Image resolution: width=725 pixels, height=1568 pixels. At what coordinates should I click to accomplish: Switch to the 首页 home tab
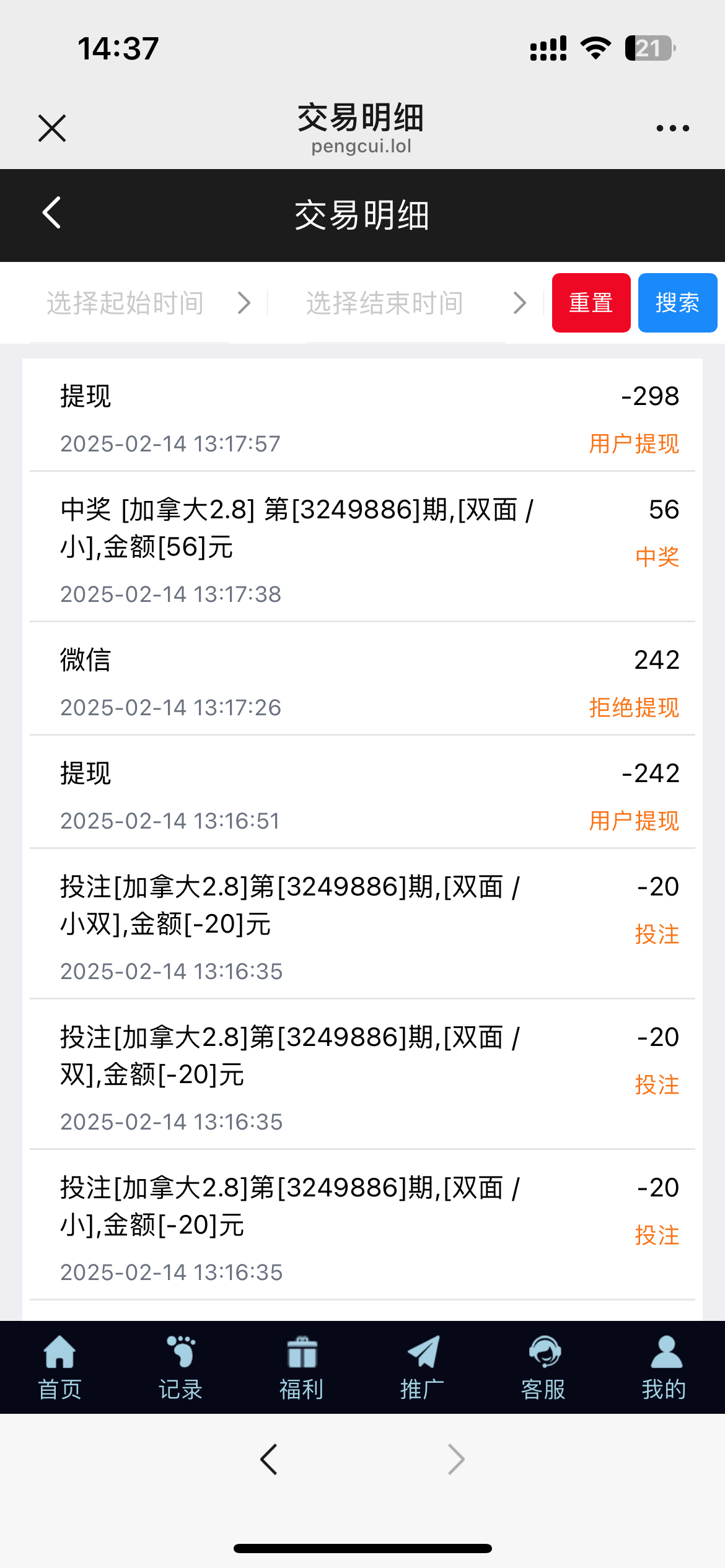(60, 1367)
